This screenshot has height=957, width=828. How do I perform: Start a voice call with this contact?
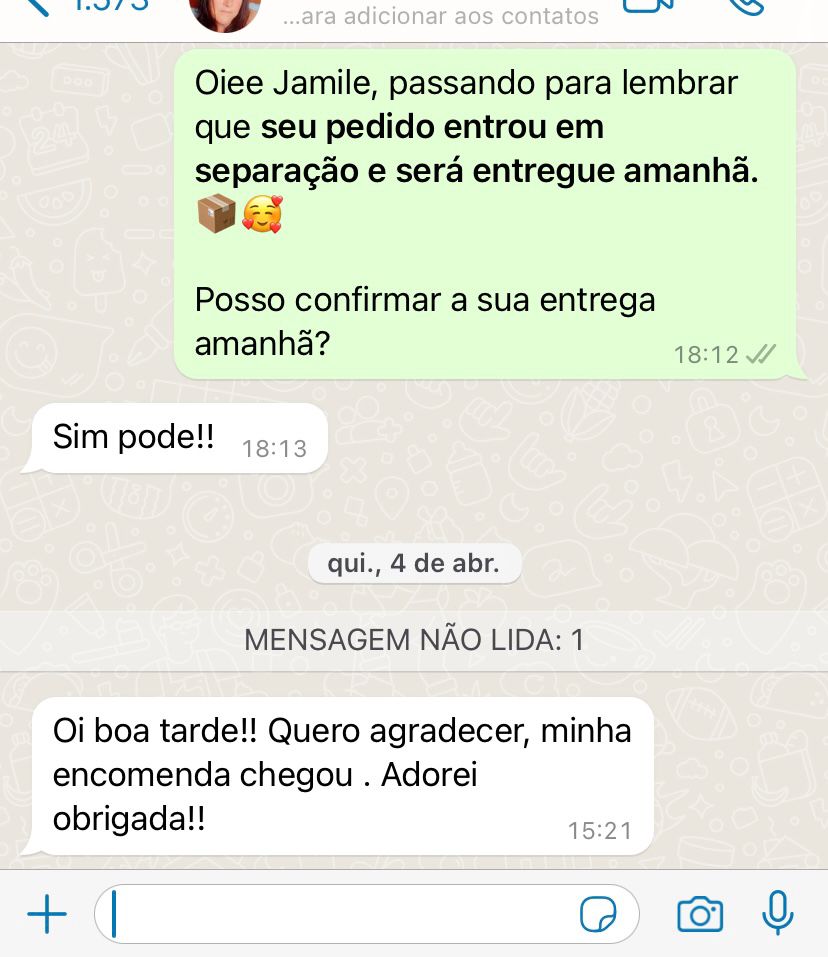tap(745, 6)
